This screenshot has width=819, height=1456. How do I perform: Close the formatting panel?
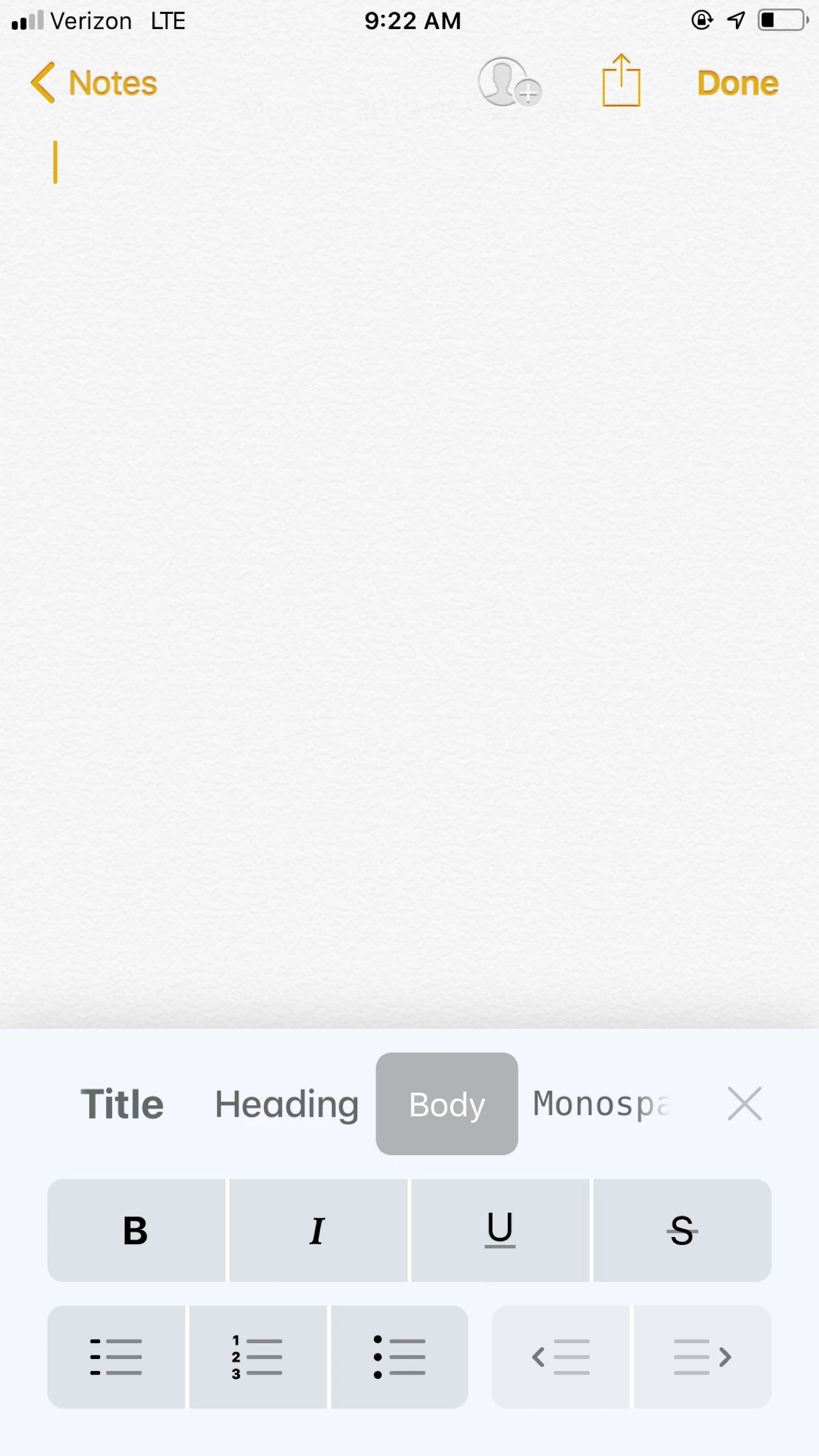[x=744, y=1104]
